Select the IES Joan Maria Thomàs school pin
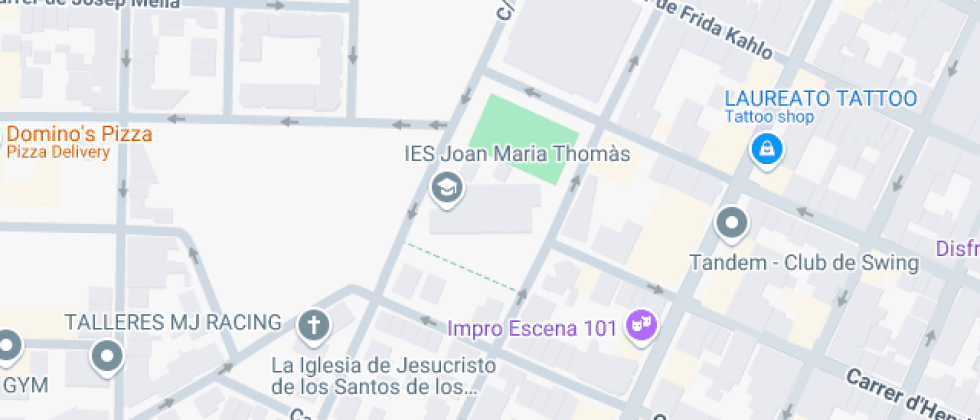Image resolution: width=980 pixels, height=420 pixels. tap(446, 187)
